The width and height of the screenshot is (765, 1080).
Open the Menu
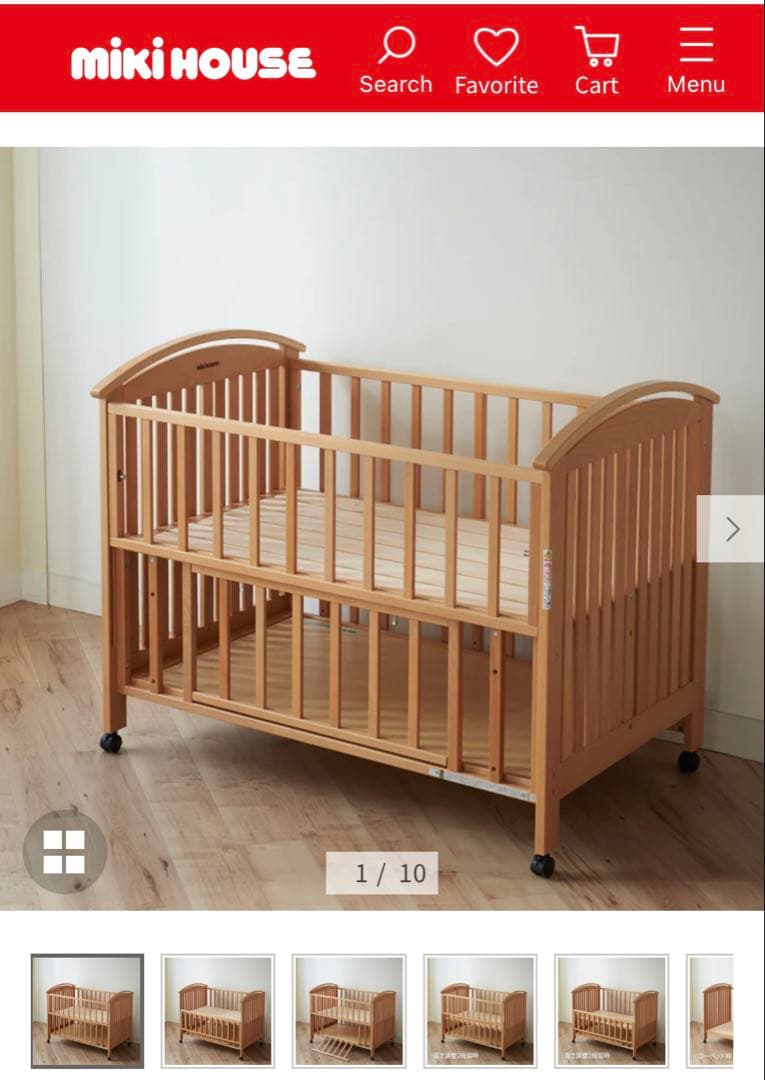tap(696, 61)
